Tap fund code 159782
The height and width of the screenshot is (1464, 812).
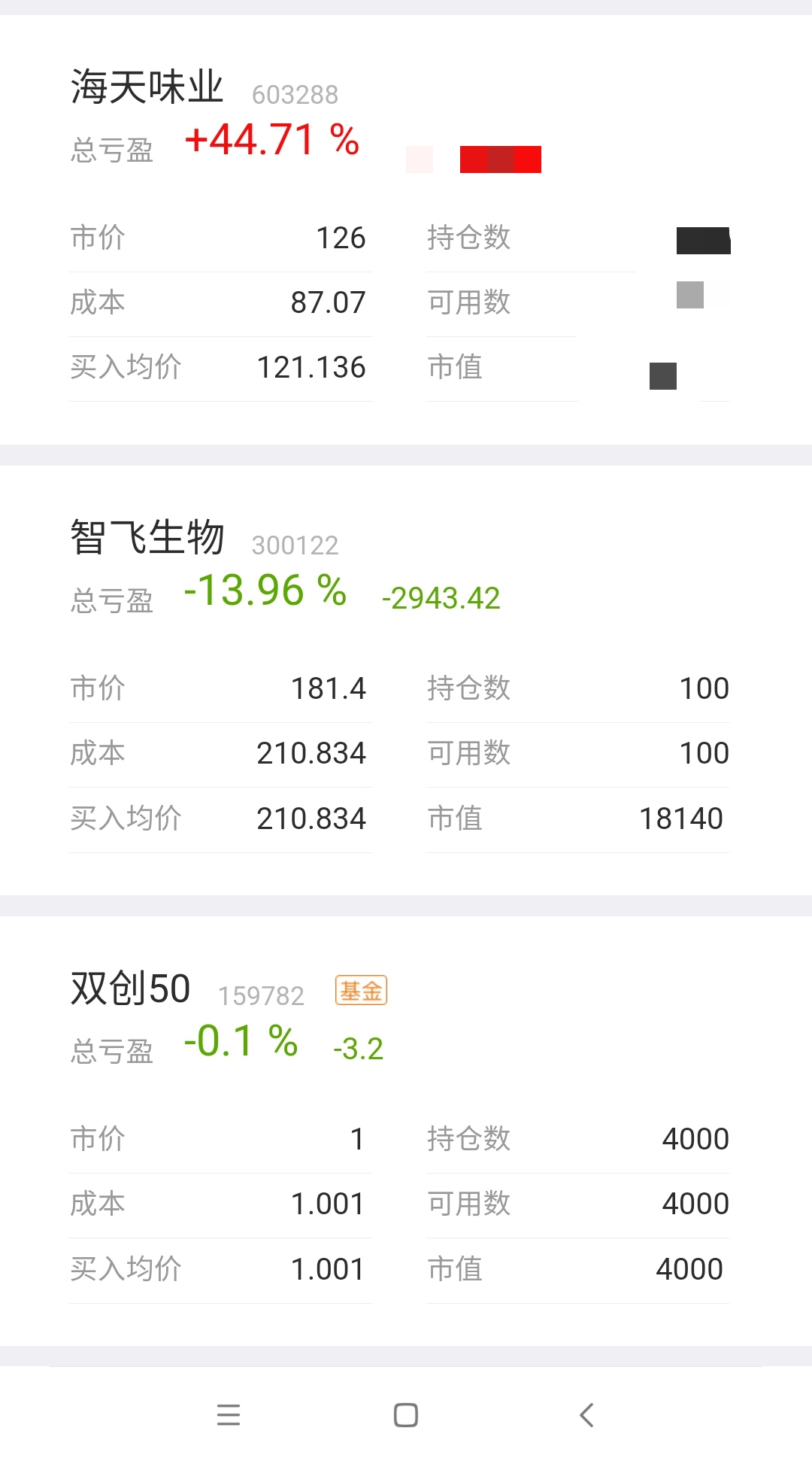tap(260, 995)
